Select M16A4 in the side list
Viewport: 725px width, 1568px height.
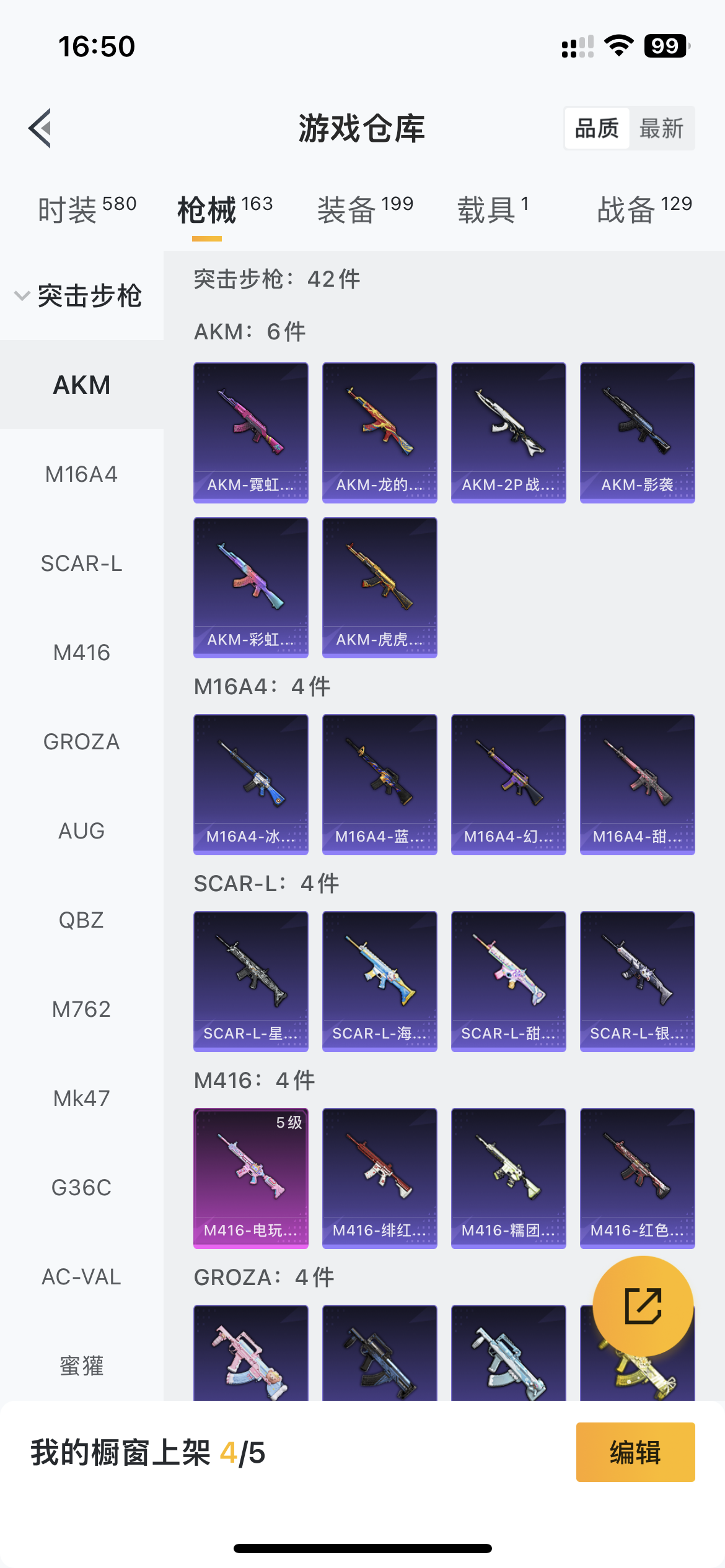pos(82,474)
